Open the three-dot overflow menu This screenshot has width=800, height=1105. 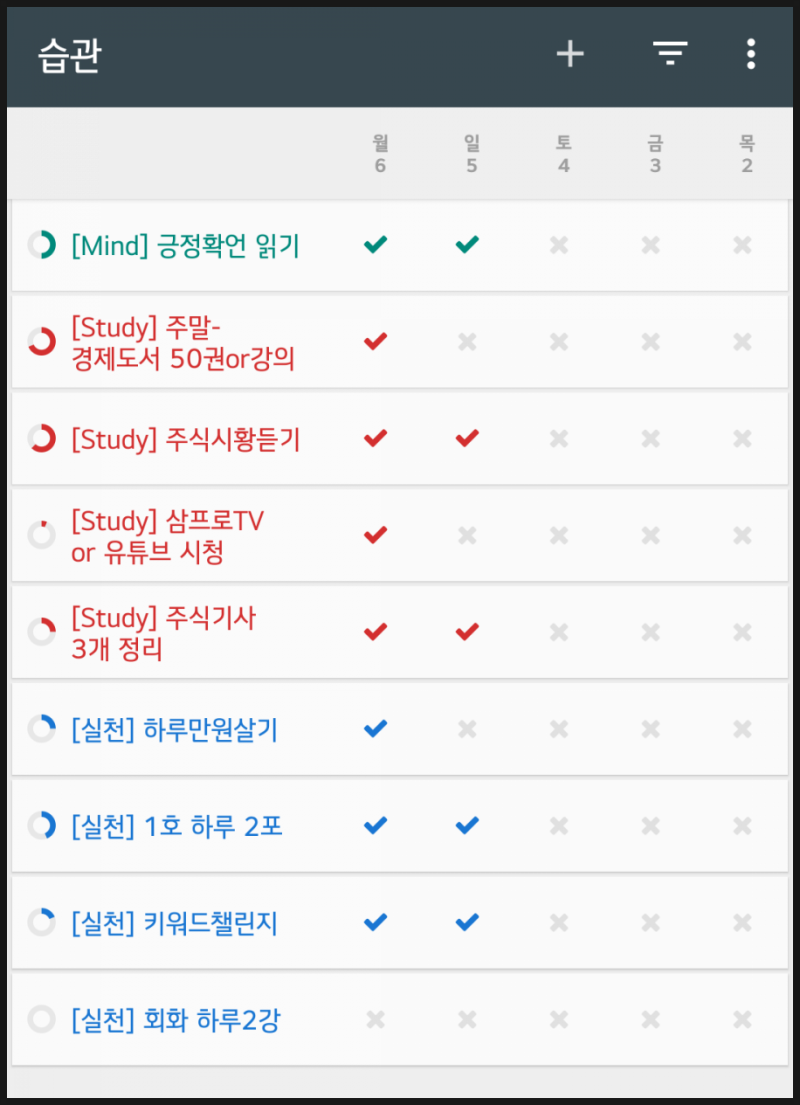(751, 54)
